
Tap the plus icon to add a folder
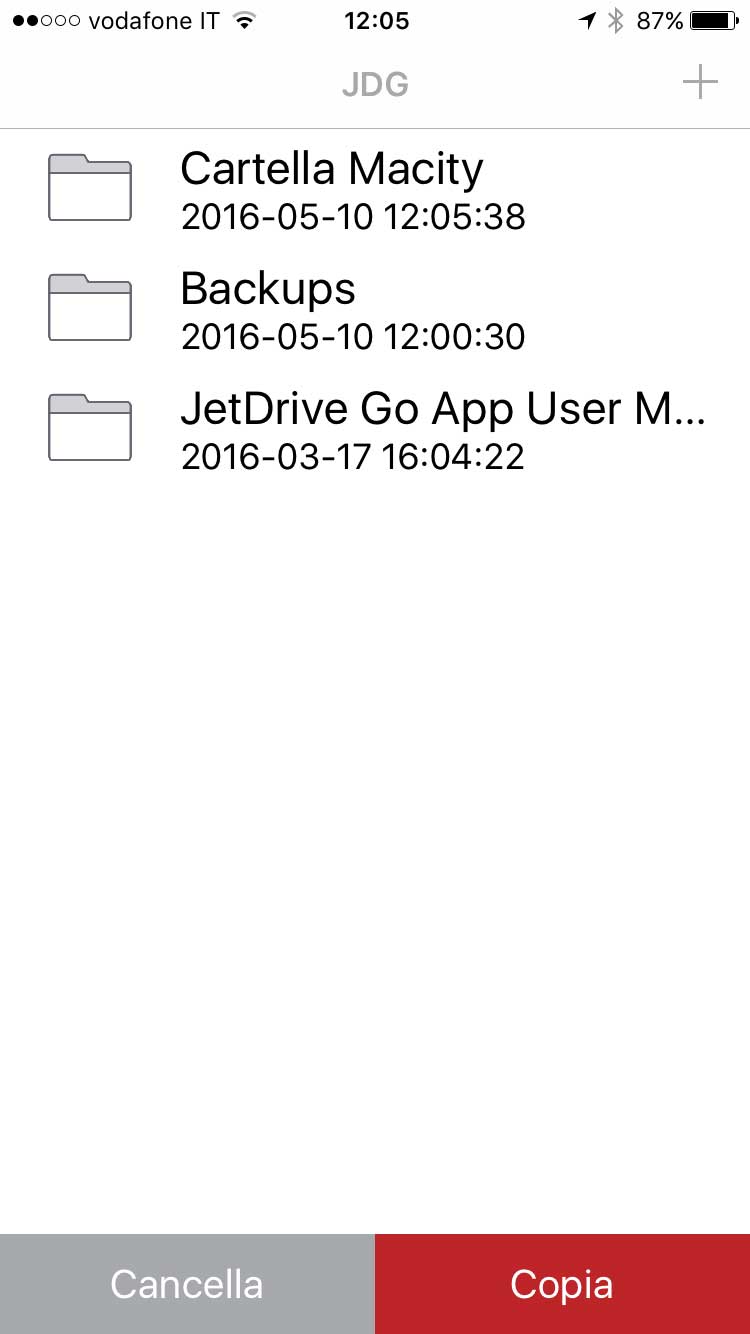[x=700, y=82]
